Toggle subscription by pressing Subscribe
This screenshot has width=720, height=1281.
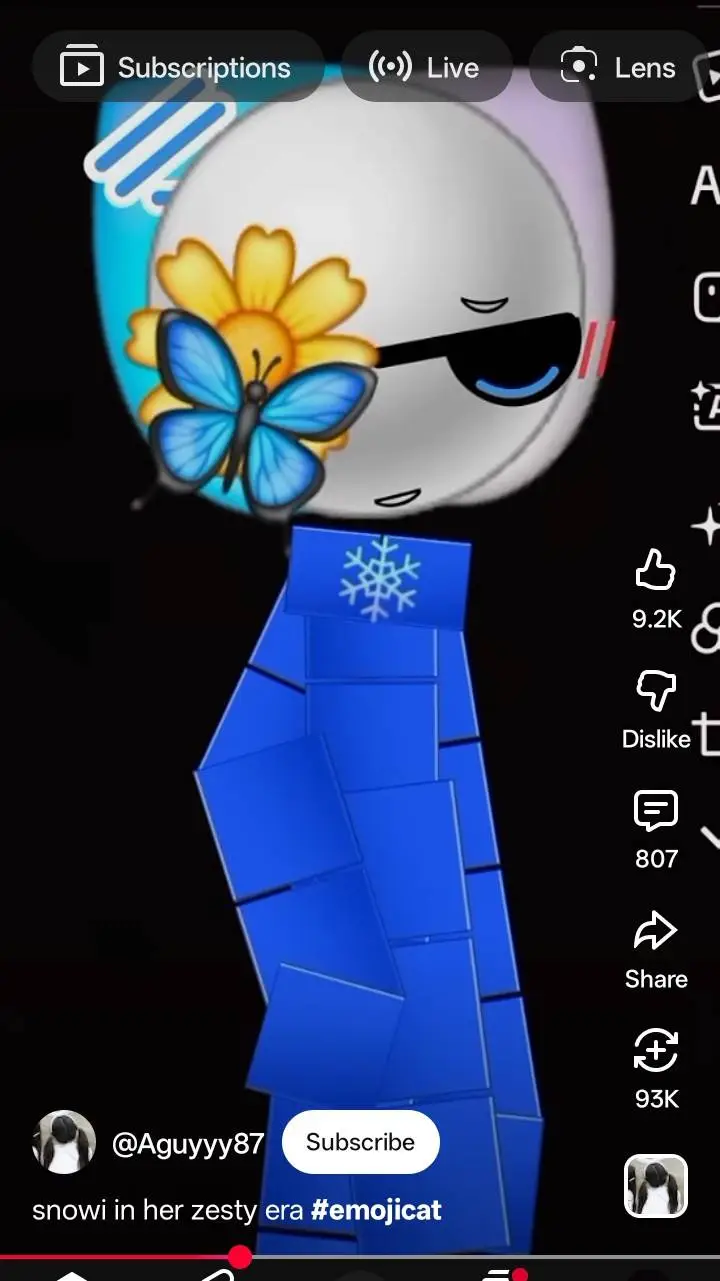(360, 1141)
